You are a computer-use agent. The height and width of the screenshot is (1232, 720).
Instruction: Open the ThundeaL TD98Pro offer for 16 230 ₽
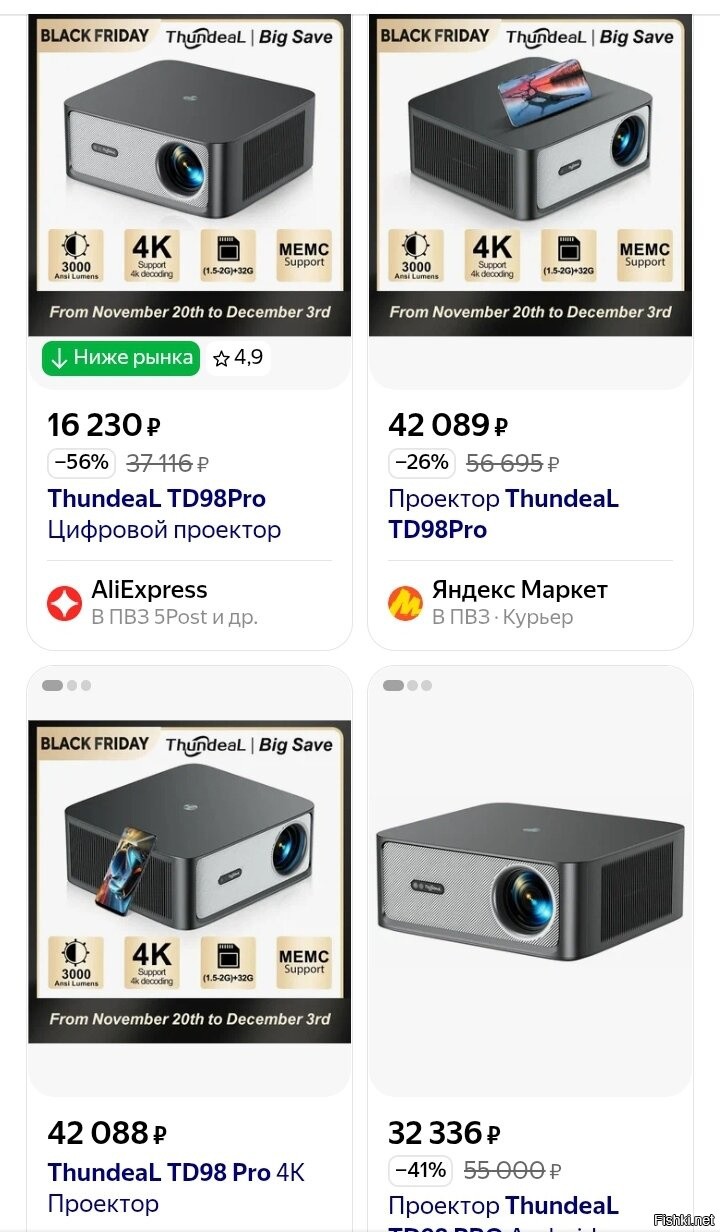coord(156,498)
